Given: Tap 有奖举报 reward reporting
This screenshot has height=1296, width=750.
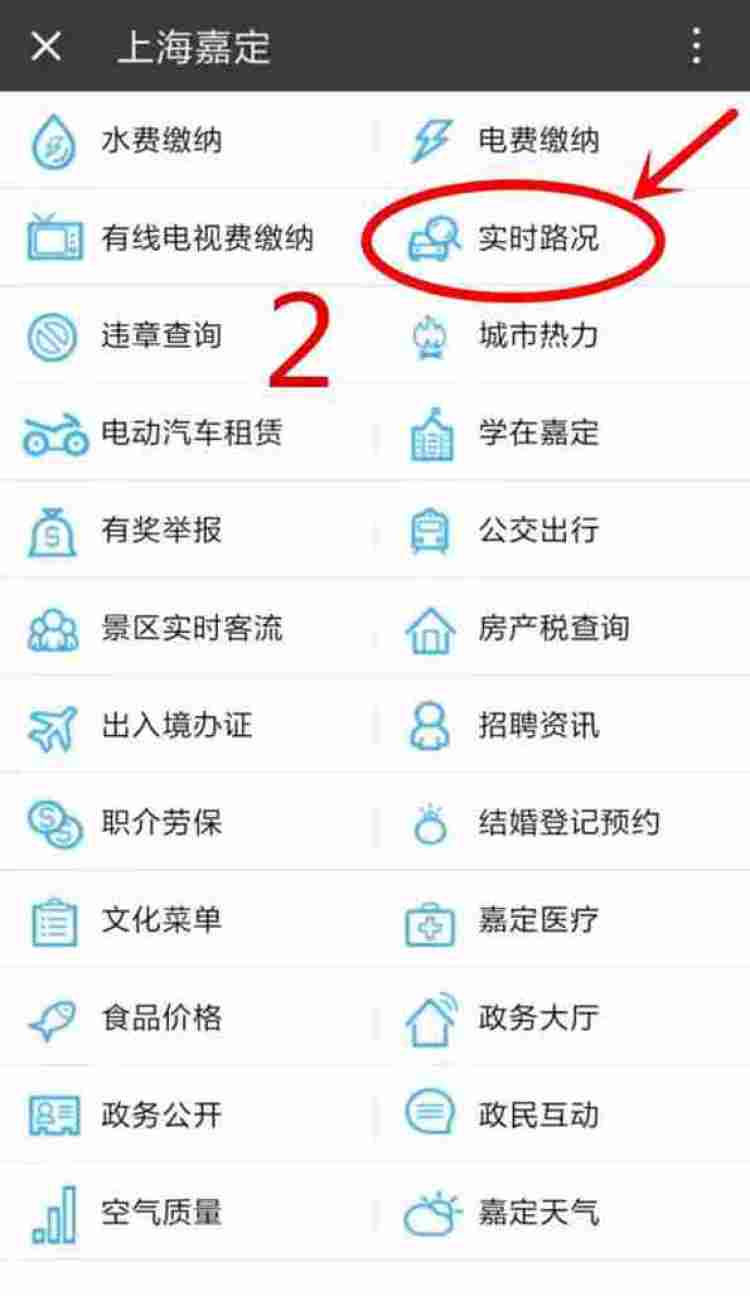Looking at the screenshot, I should [160, 530].
